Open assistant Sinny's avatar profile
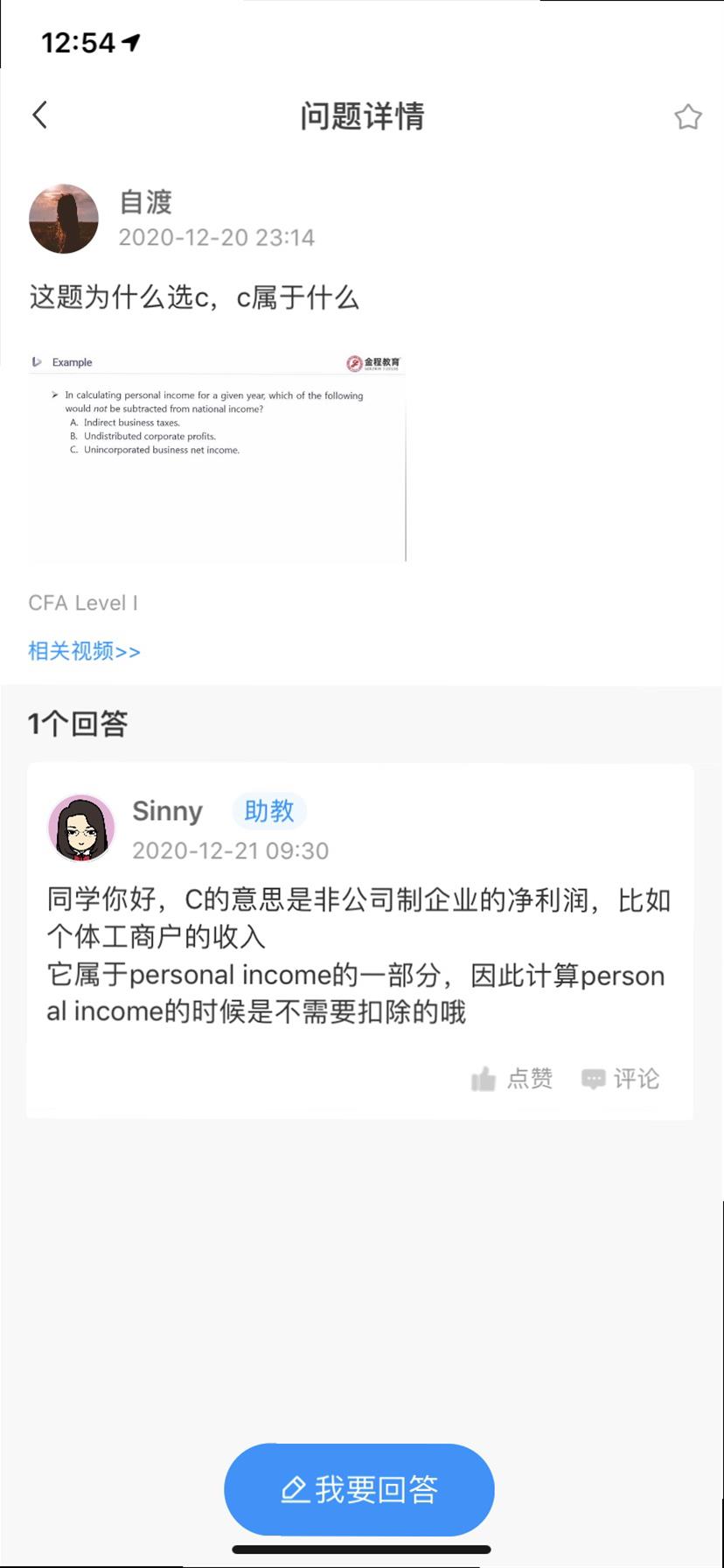 [81, 828]
